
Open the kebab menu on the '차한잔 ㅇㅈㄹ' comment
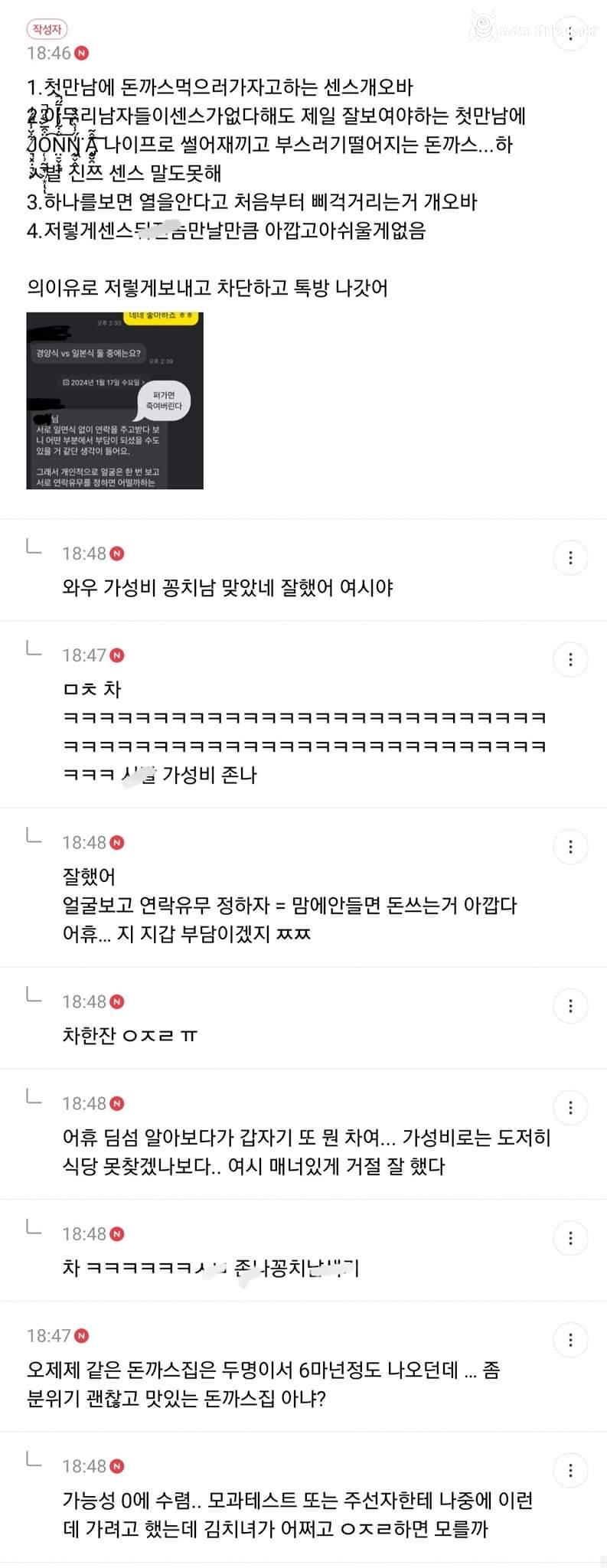(x=569, y=1005)
